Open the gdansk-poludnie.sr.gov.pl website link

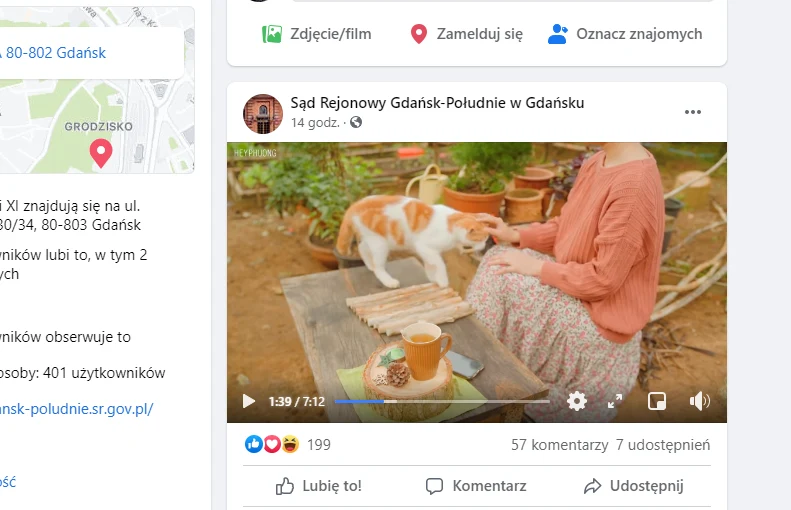[76, 408]
